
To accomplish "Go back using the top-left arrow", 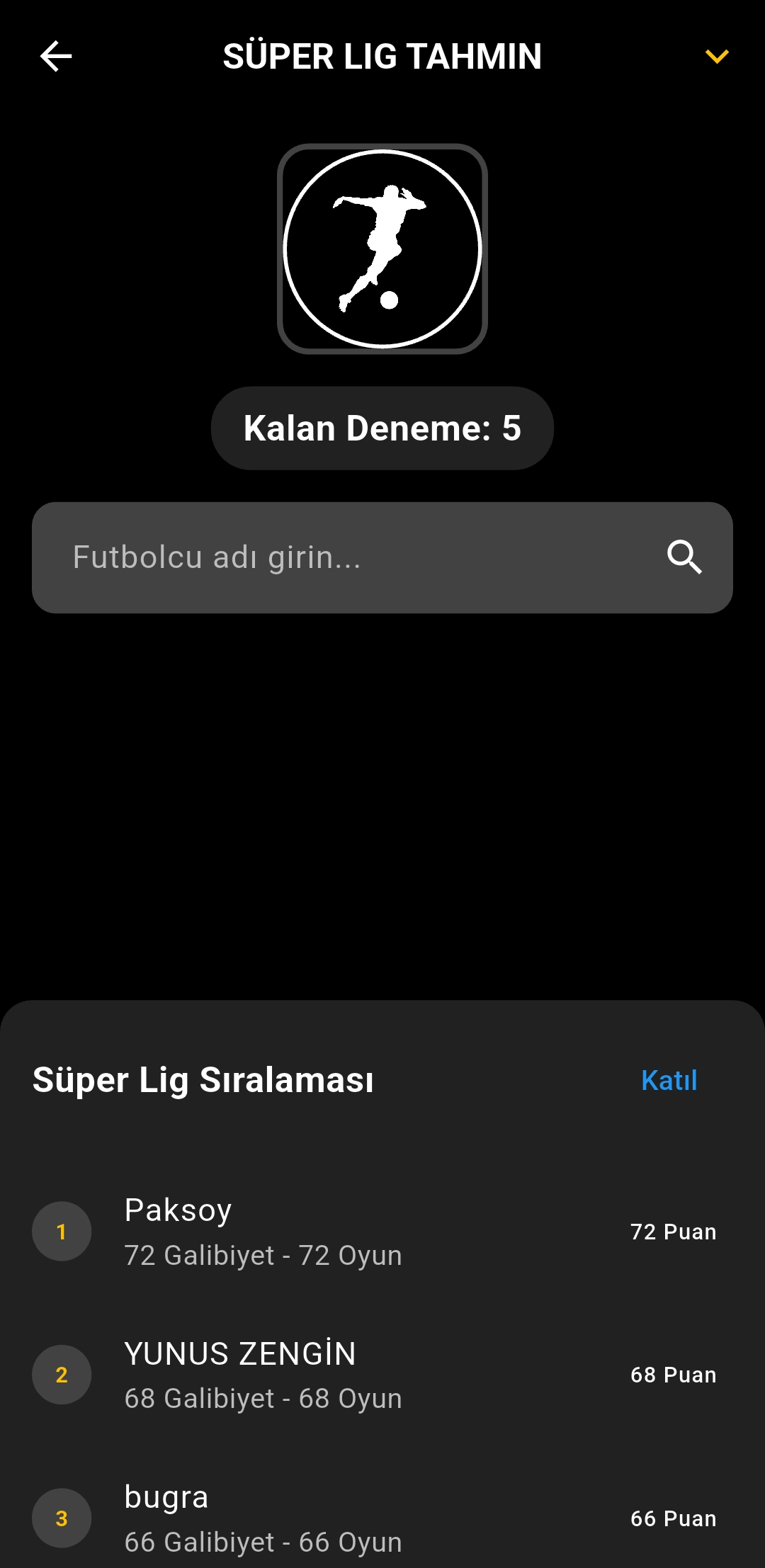I will coord(56,57).
